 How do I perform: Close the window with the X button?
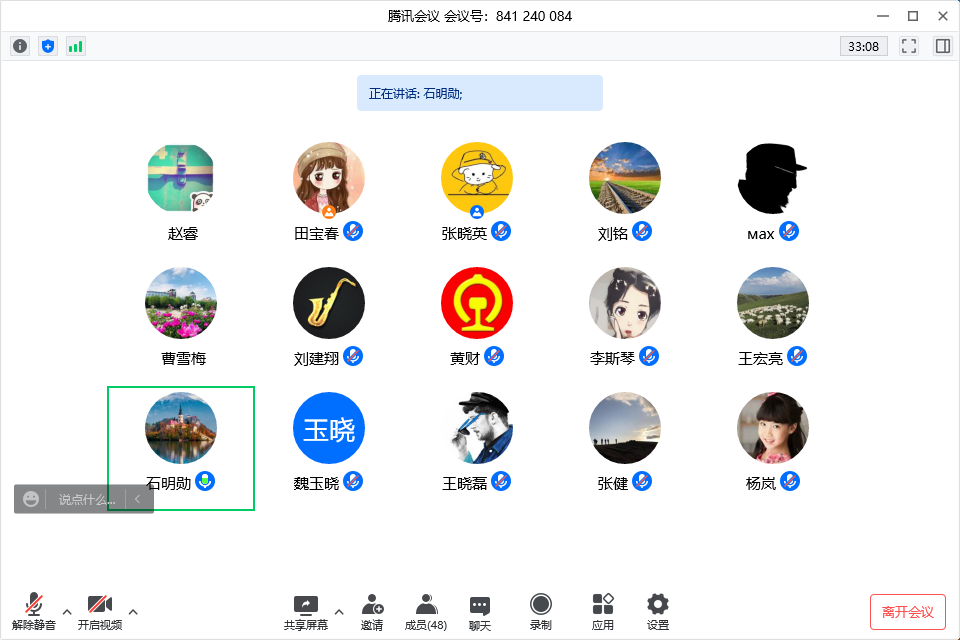coord(943,16)
